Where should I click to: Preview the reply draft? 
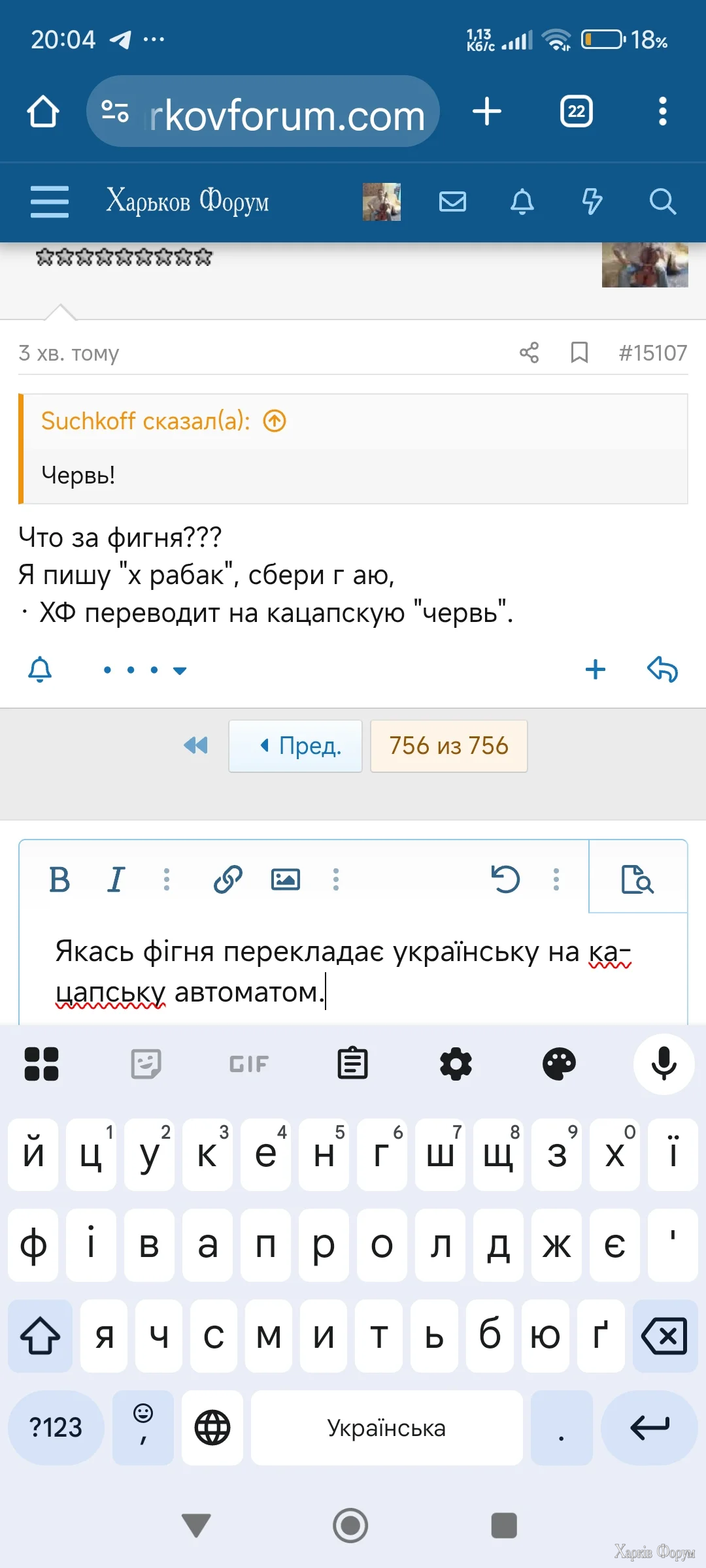pyautogui.click(x=637, y=879)
